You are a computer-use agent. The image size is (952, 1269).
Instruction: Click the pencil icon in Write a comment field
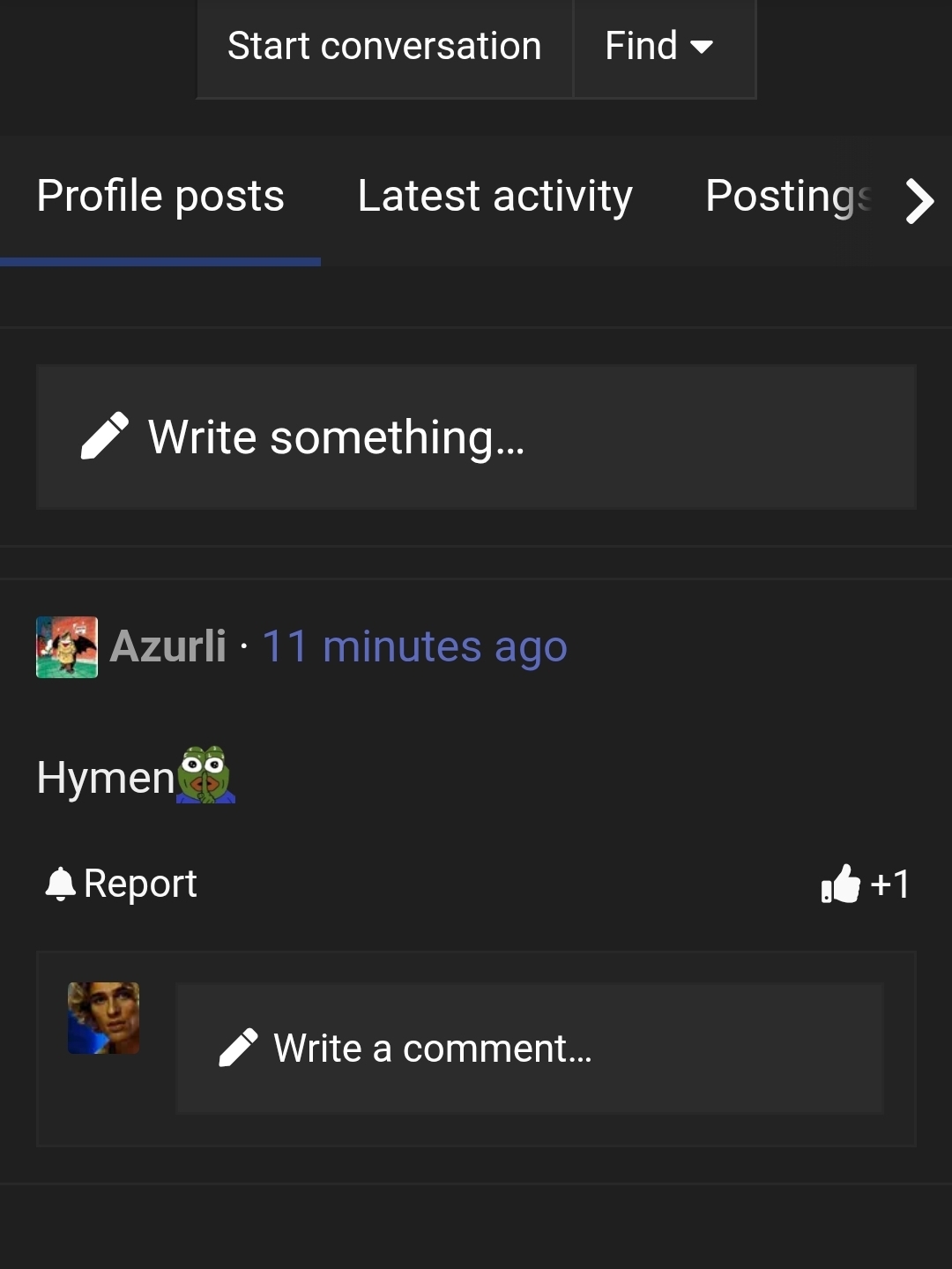click(238, 1046)
